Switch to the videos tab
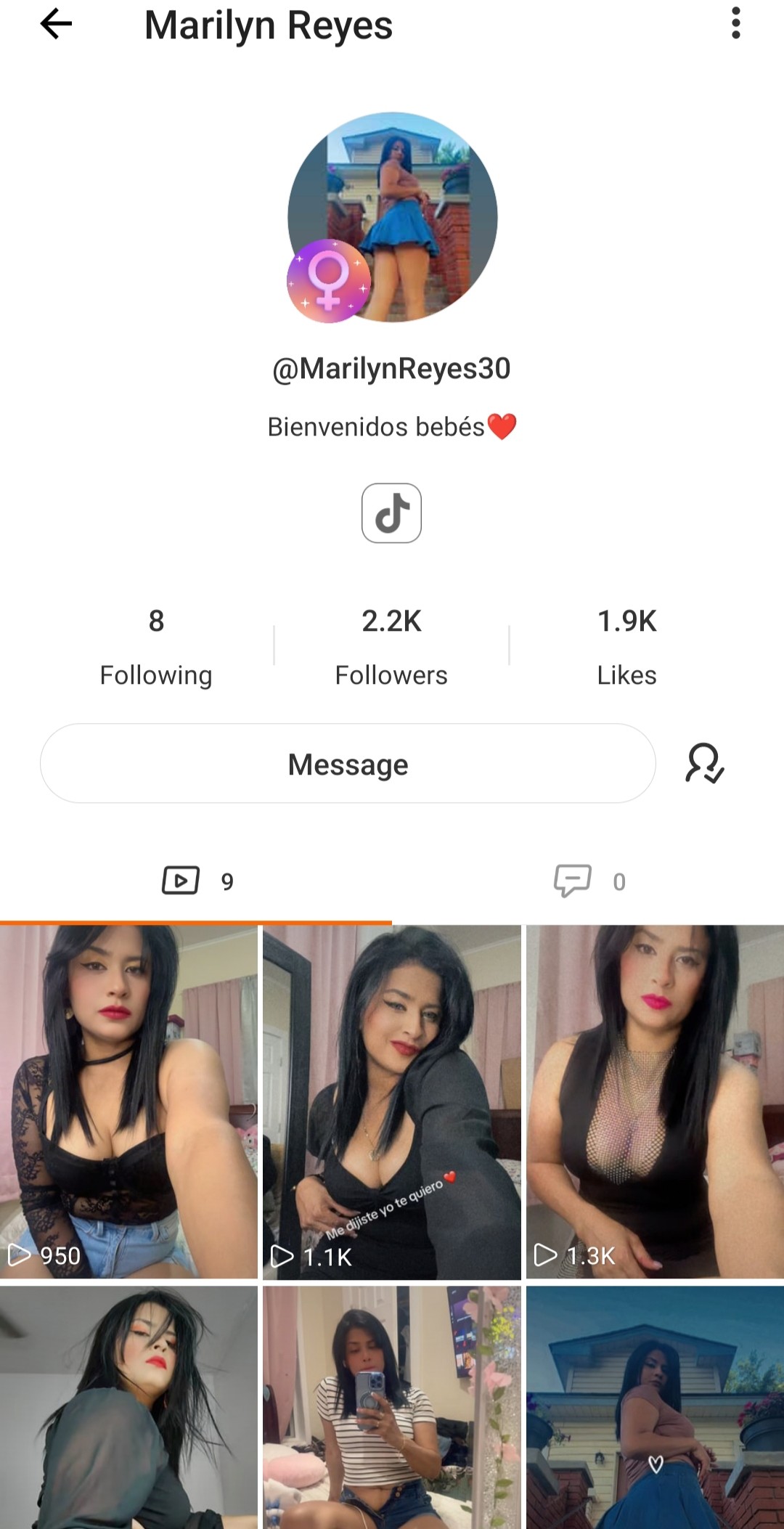 [x=197, y=881]
